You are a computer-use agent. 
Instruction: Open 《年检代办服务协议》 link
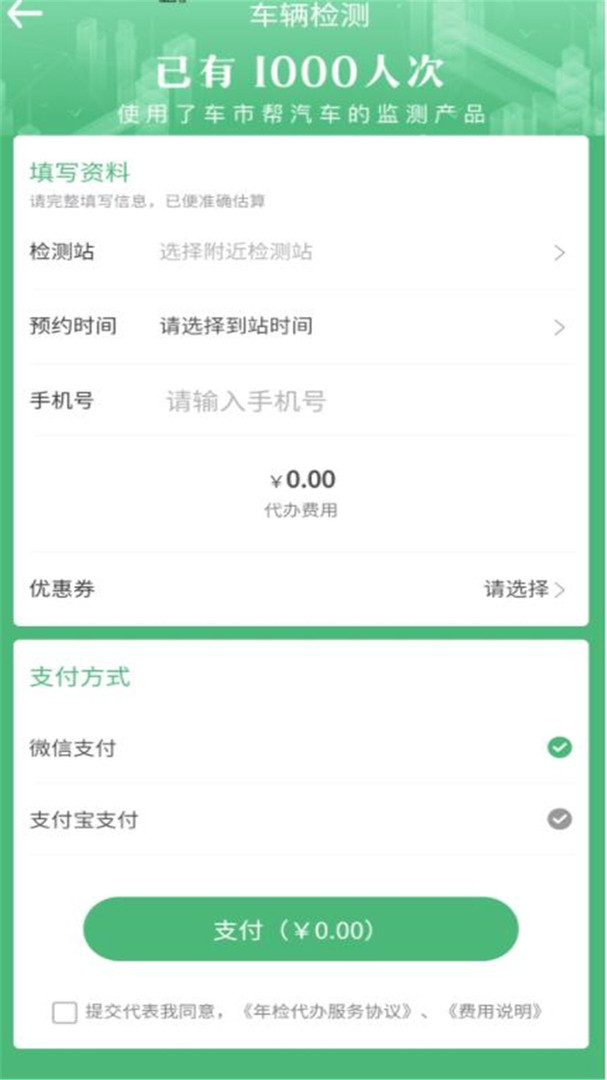(x=328, y=1012)
